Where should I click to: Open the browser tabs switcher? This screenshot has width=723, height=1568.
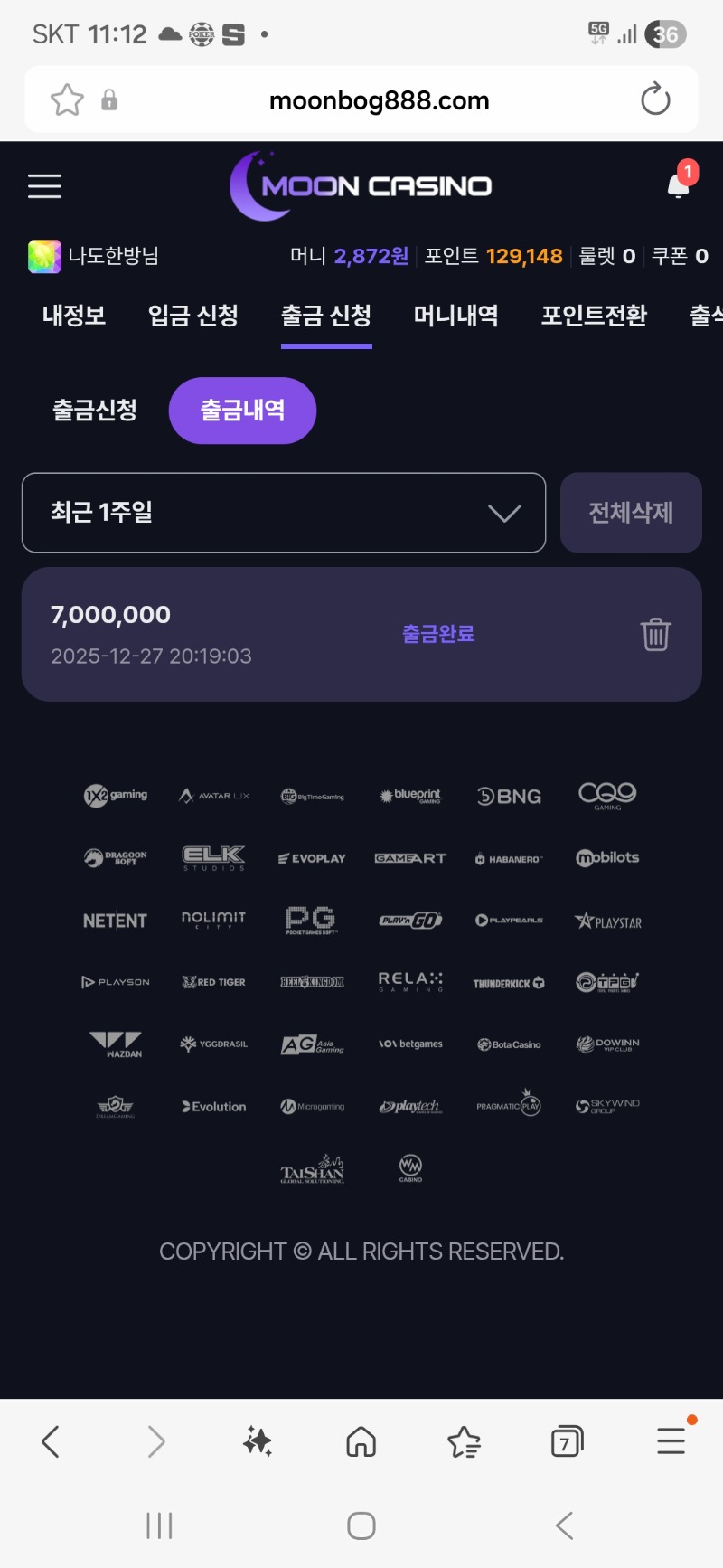point(567,1441)
